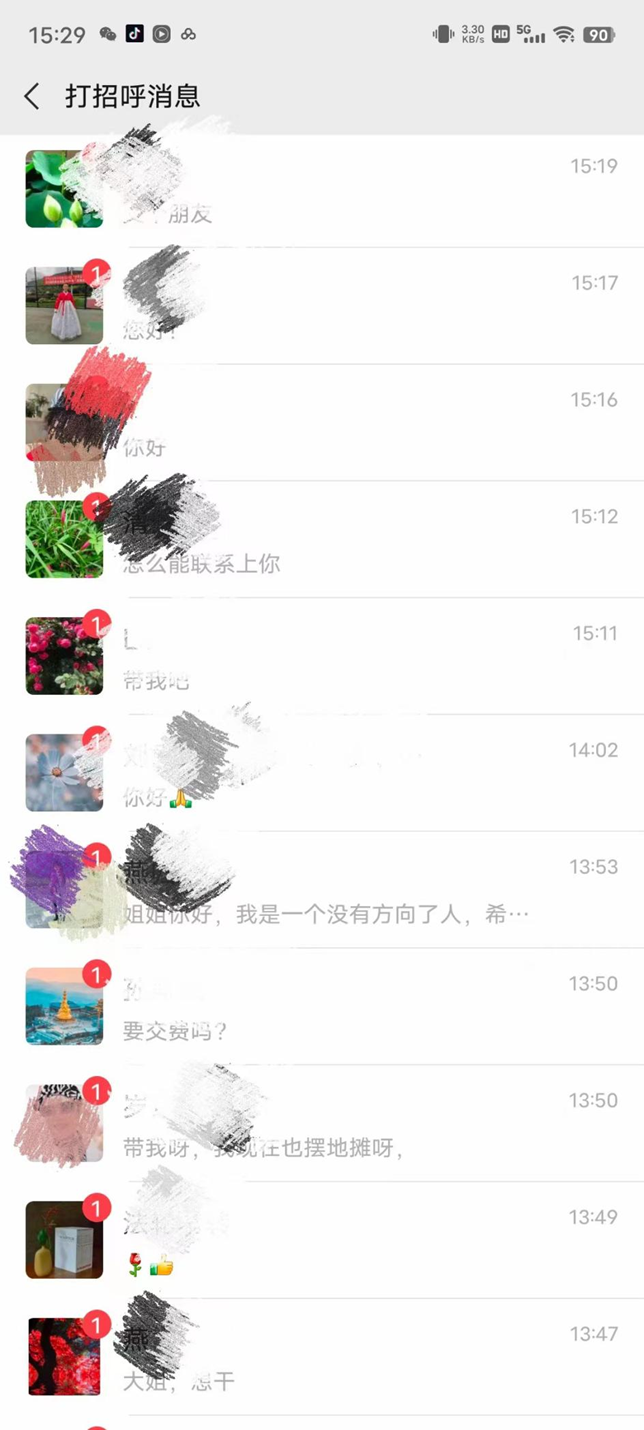Screen dimensions: 644x1430
Task: Open the 带我吧 message from 15:11
Action: coord(340,657)
